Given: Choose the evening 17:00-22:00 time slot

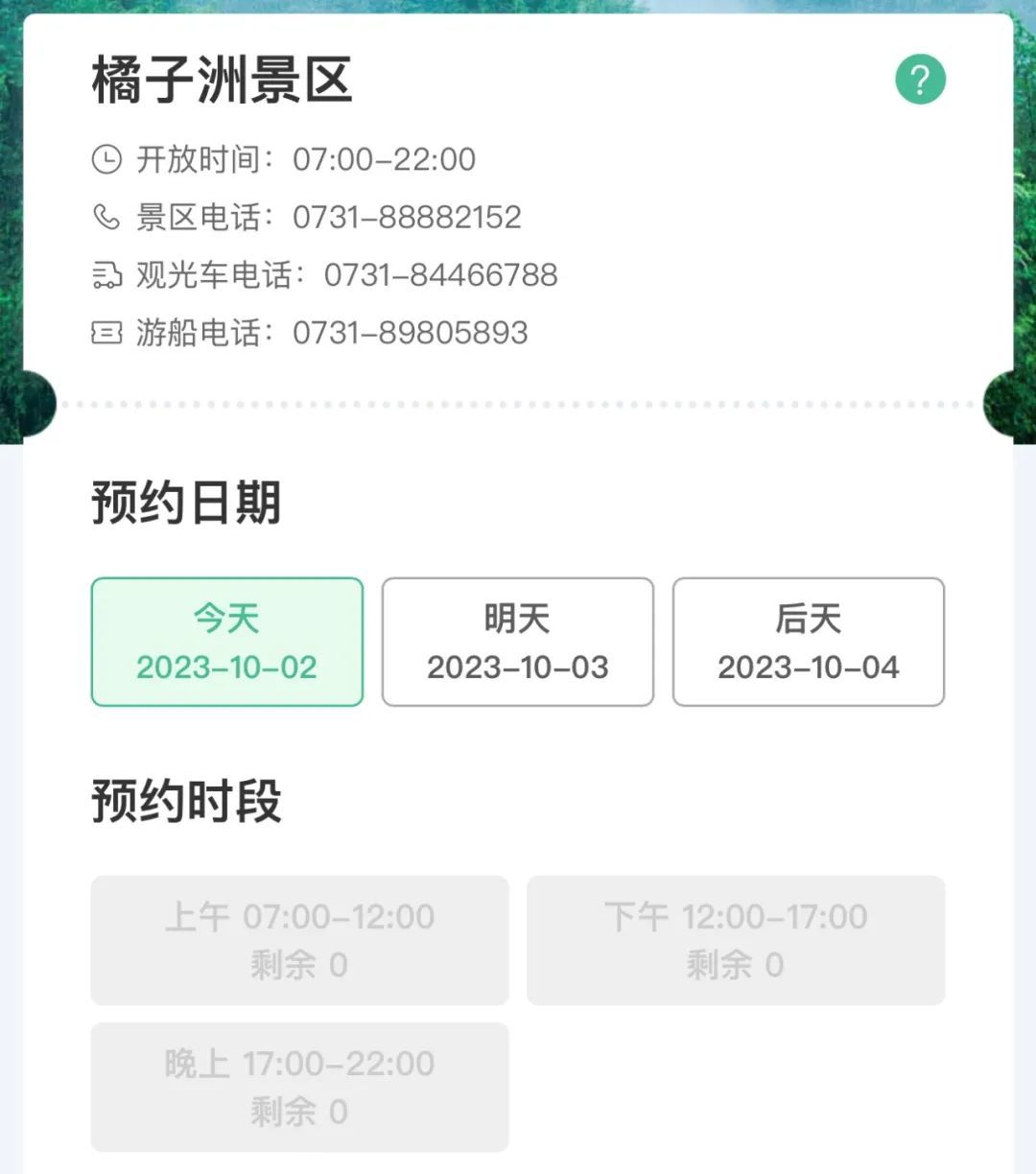Looking at the screenshot, I should 299,1087.
